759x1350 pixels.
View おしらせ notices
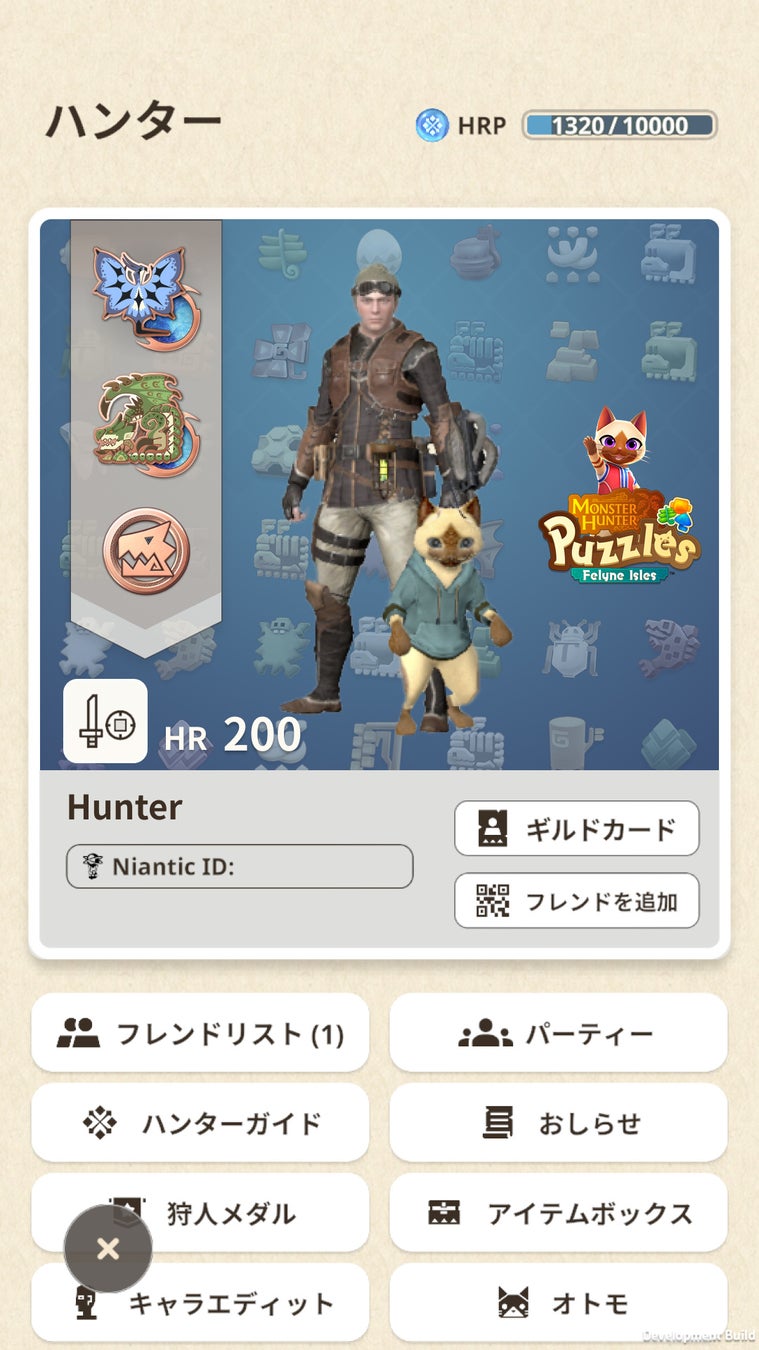(x=558, y=1123)
